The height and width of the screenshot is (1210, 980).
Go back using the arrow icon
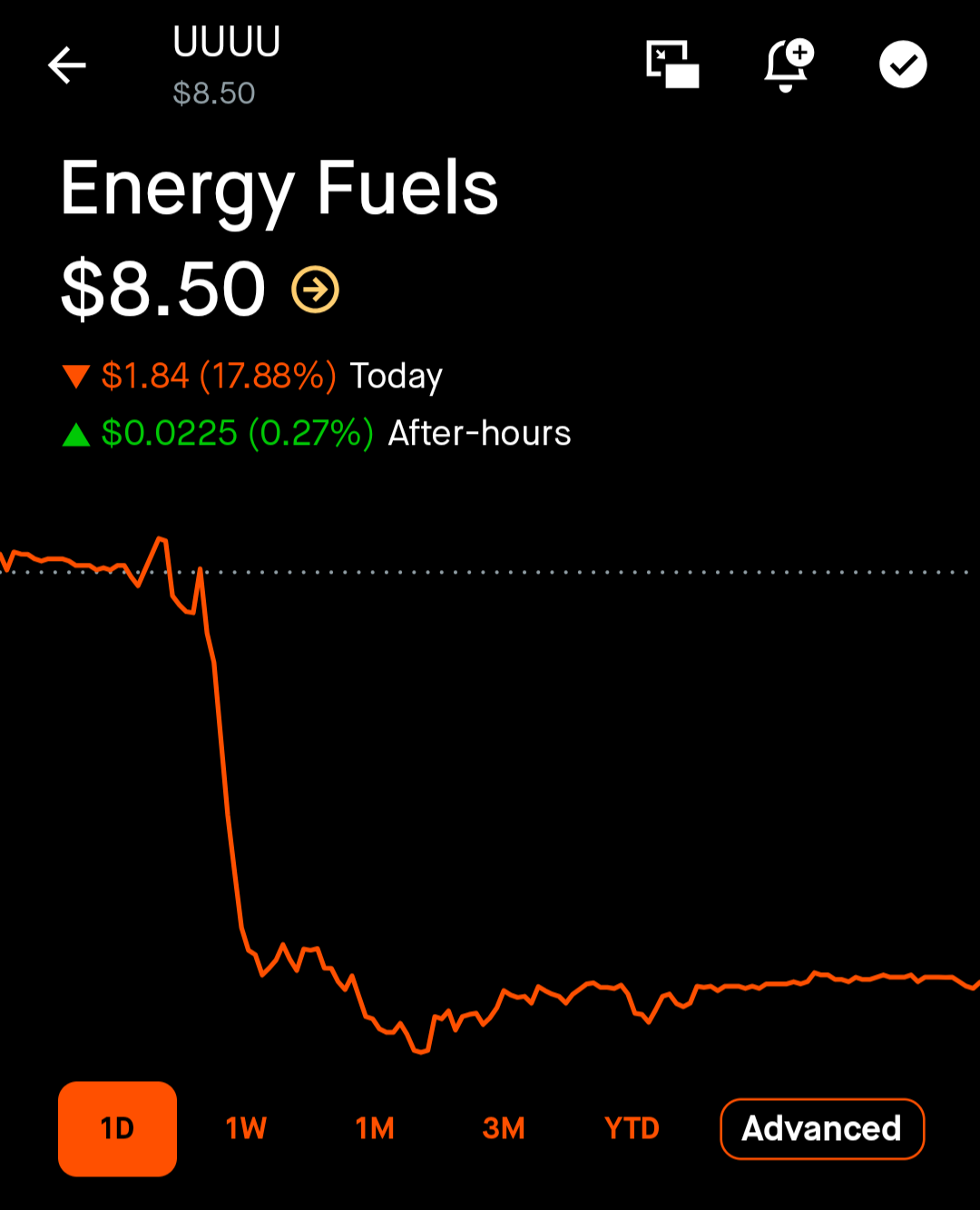point(67,65)
